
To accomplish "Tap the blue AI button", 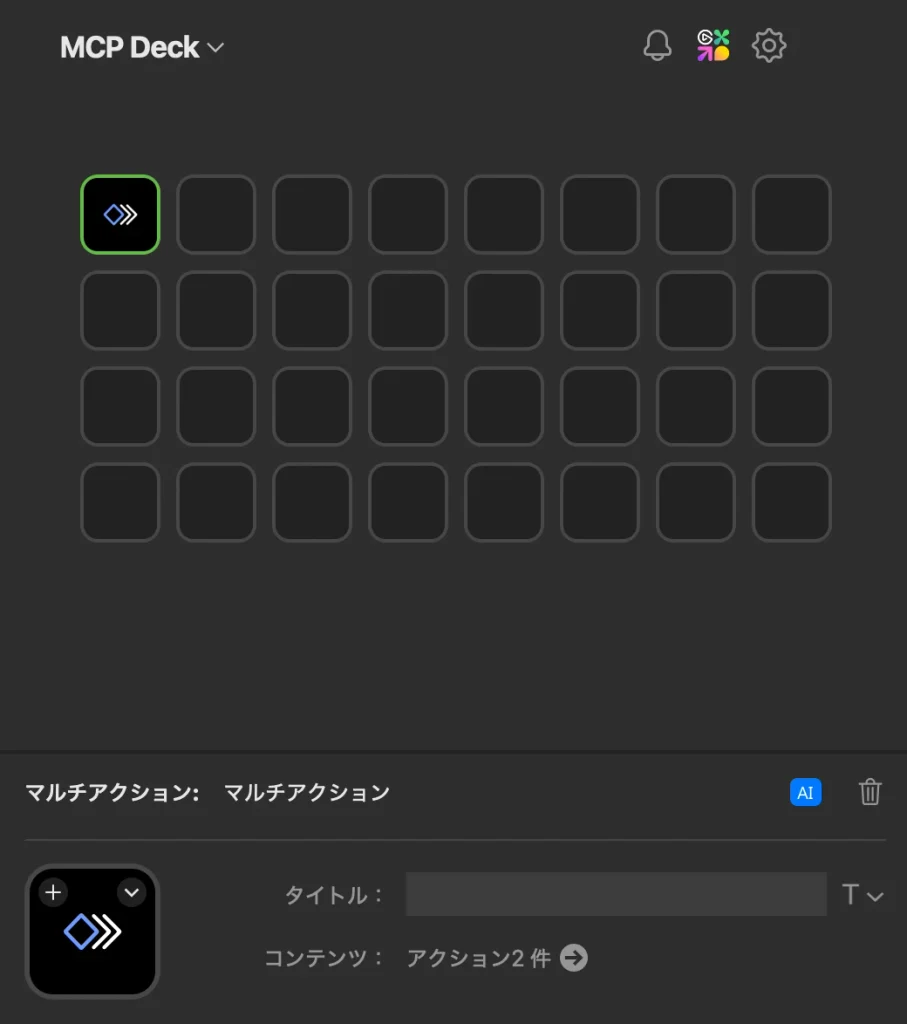I will tap(805, 792).
